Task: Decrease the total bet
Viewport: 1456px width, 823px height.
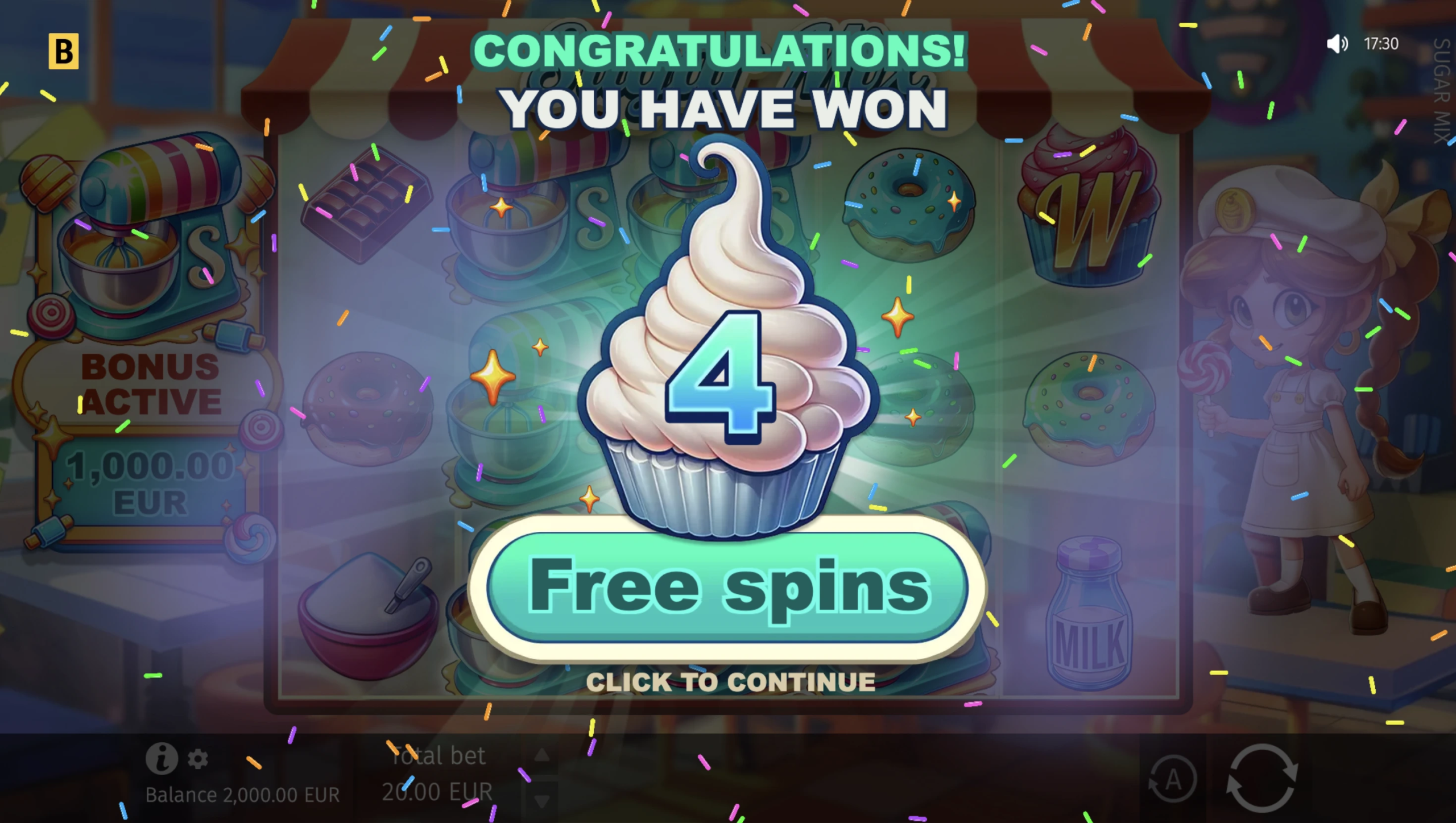Action: point(542,801)
